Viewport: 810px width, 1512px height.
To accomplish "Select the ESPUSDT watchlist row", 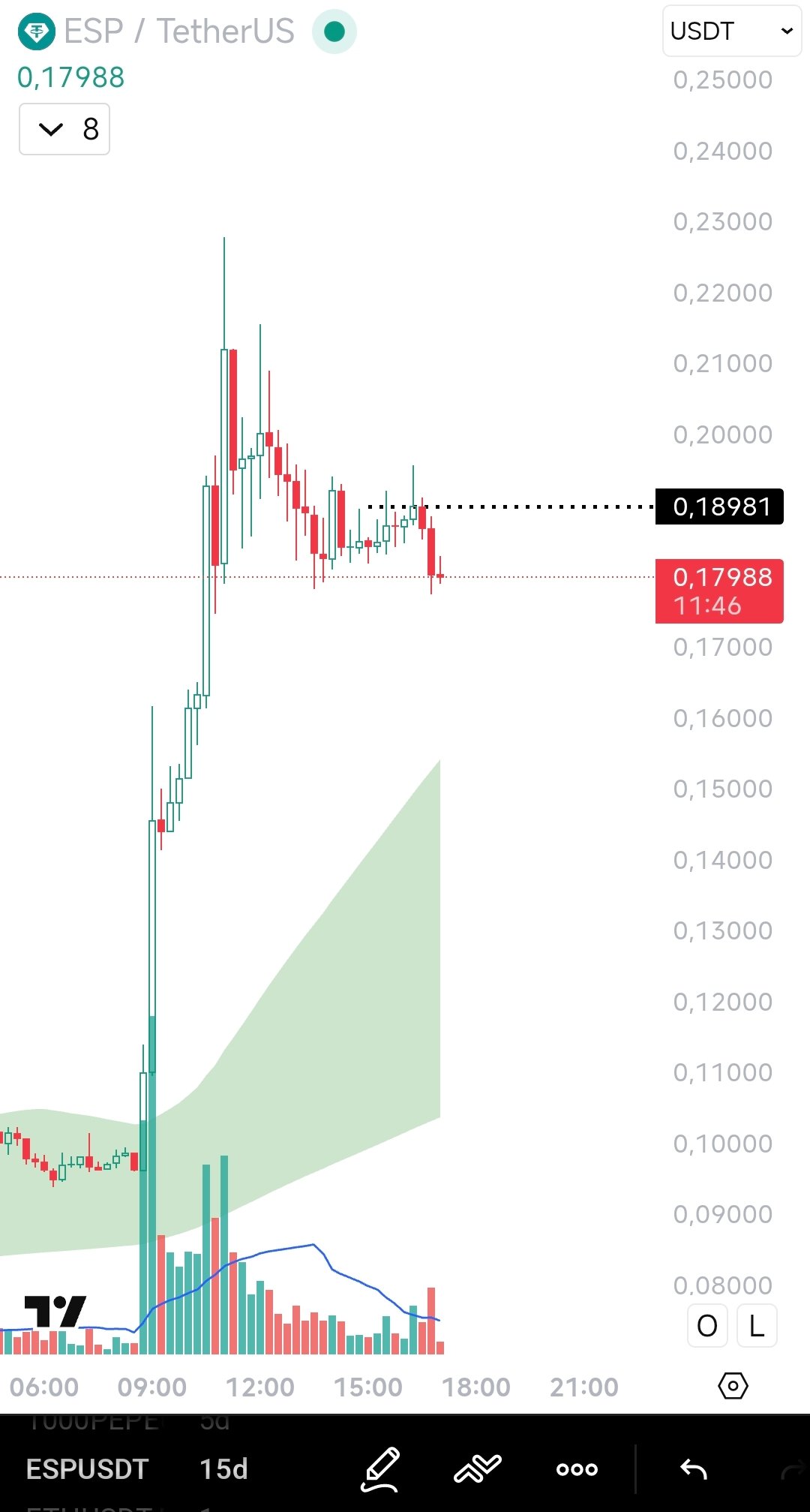I will [x=135, y=1468].
